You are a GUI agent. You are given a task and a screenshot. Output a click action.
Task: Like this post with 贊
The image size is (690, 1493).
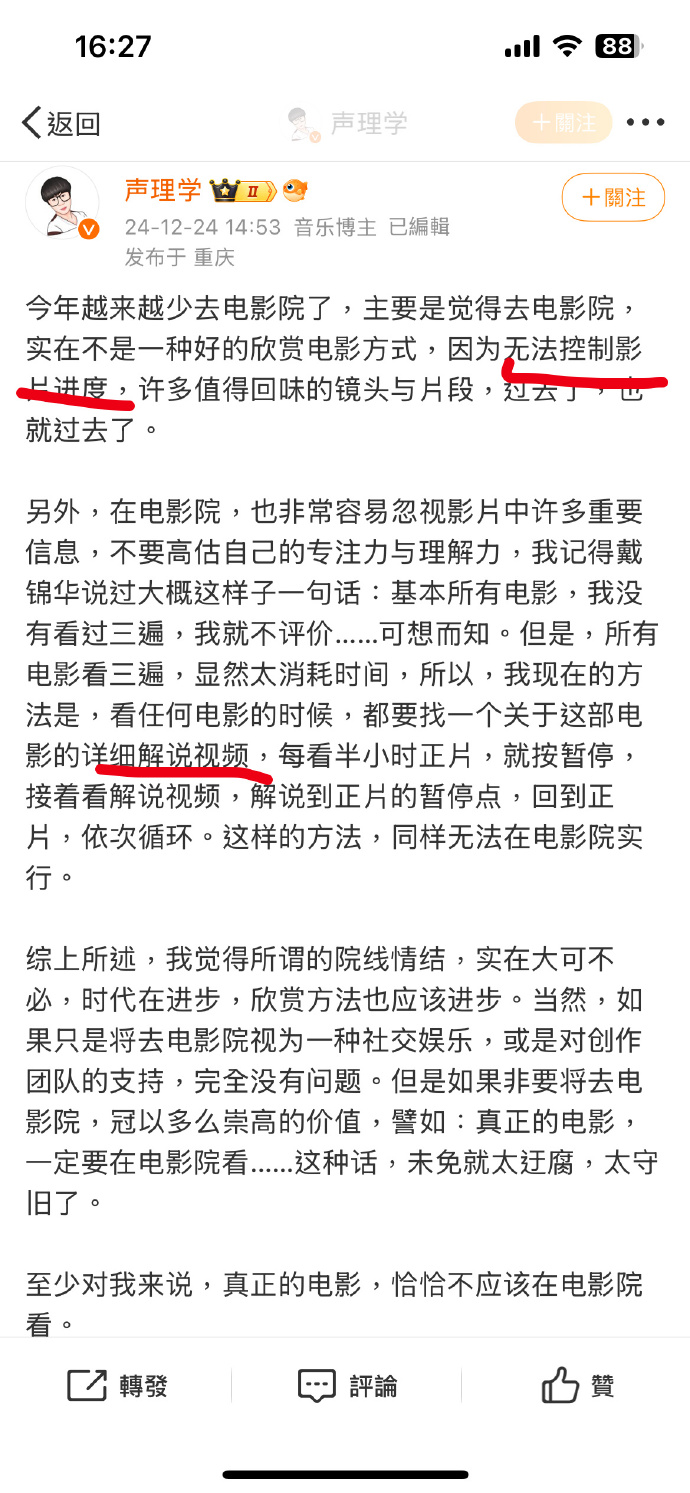(577, 1385)
